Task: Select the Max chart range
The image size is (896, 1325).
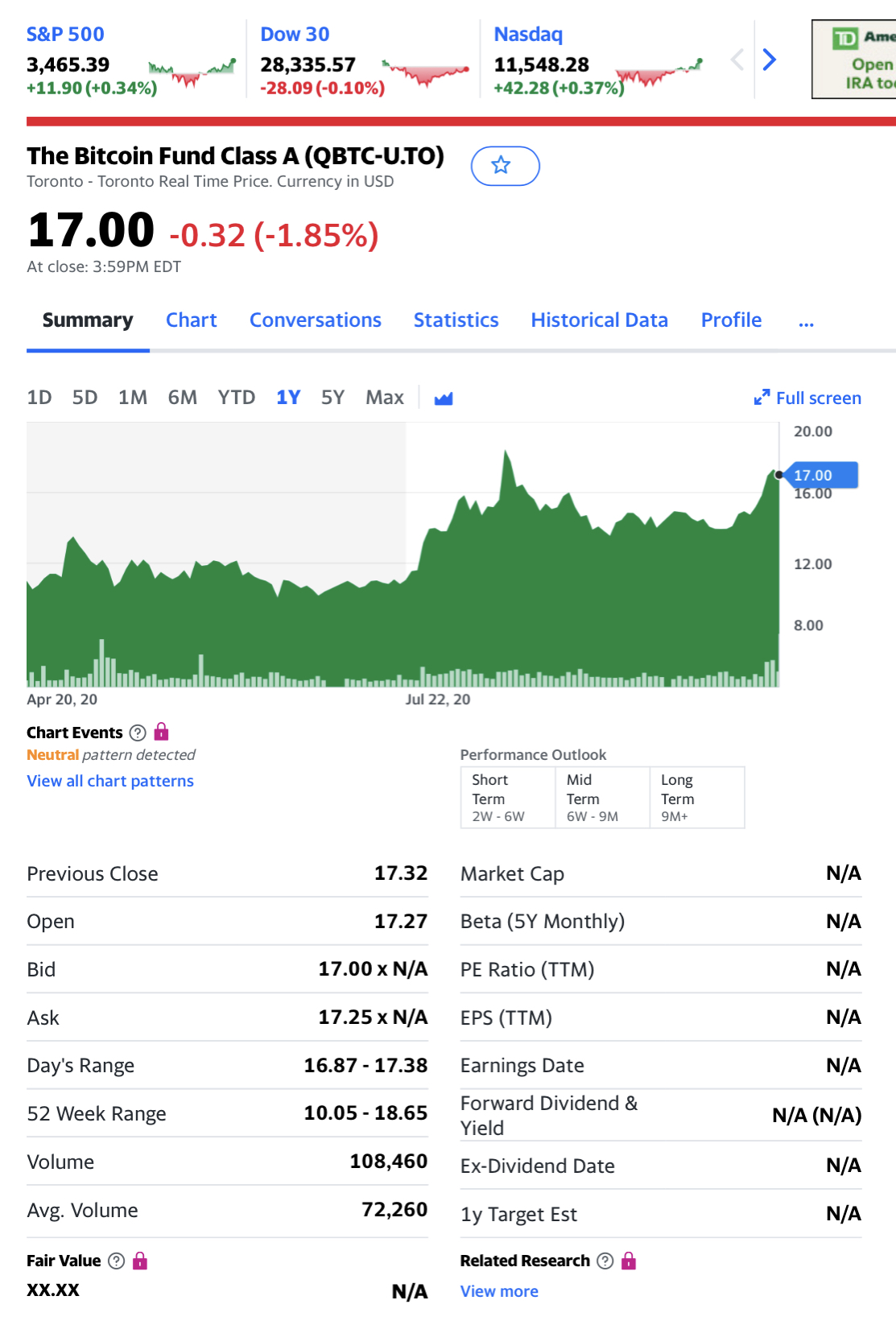Action: (x=384, y=398)
